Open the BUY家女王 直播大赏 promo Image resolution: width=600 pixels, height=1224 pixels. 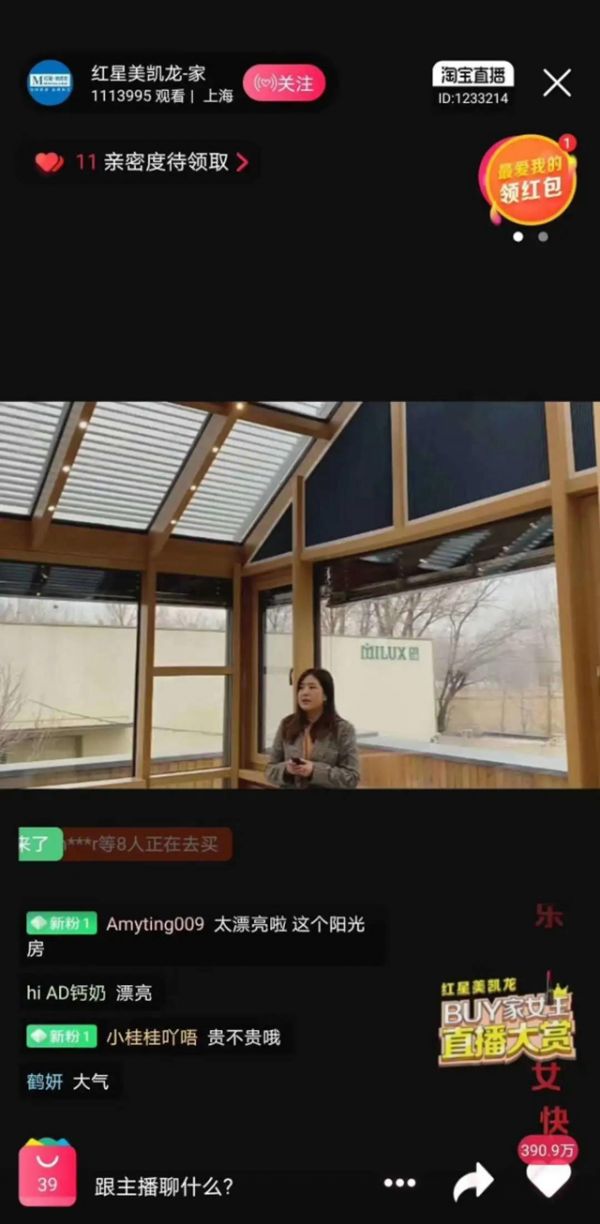pyautogui.click(x=507, y=1022)
